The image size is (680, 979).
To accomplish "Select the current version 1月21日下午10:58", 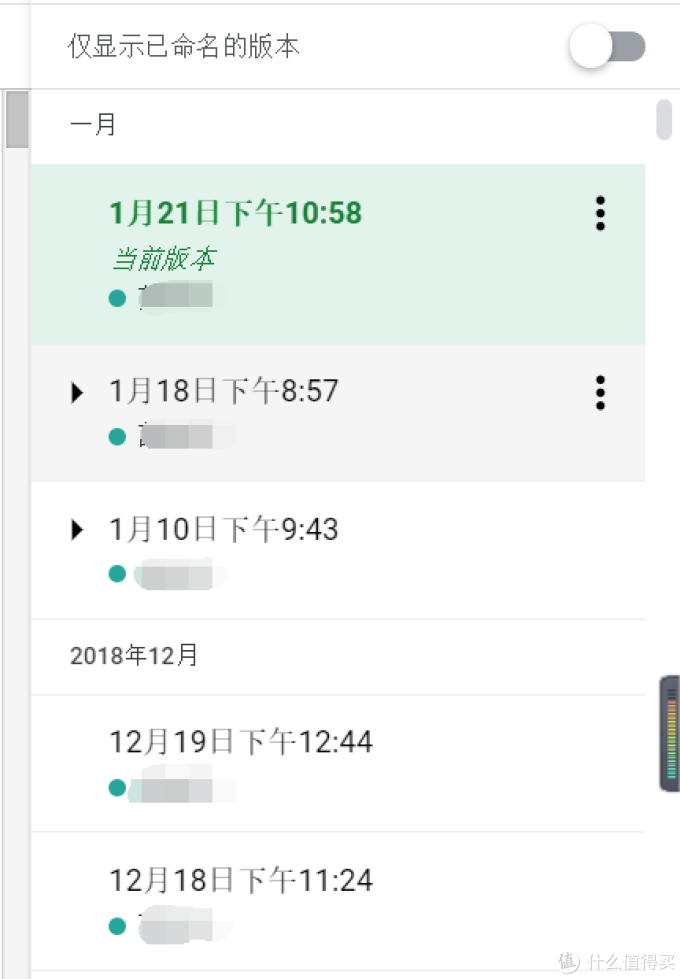I will tap(235, 213).
